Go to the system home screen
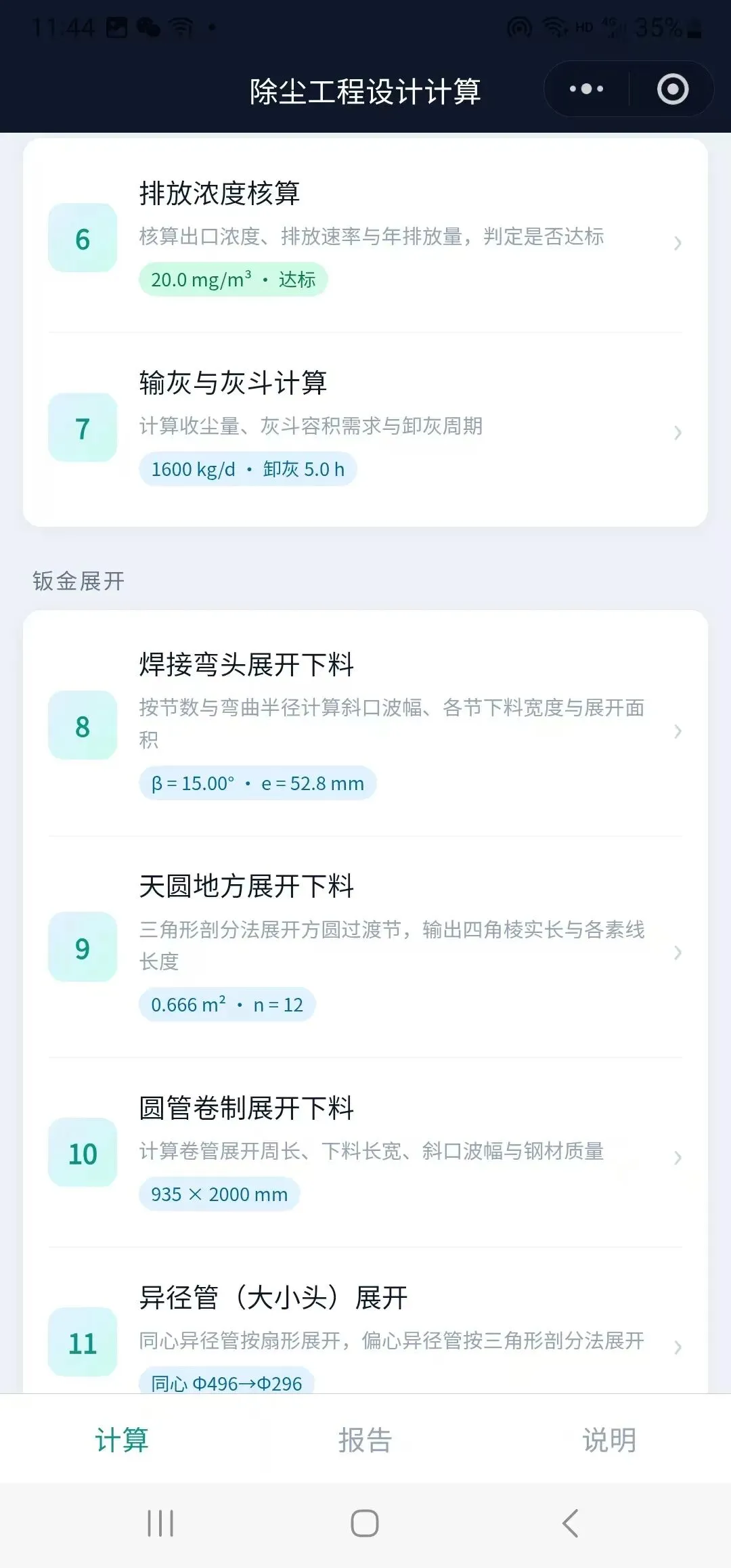The width and height of the screenshot is (731, 1568). [365, 1523]
